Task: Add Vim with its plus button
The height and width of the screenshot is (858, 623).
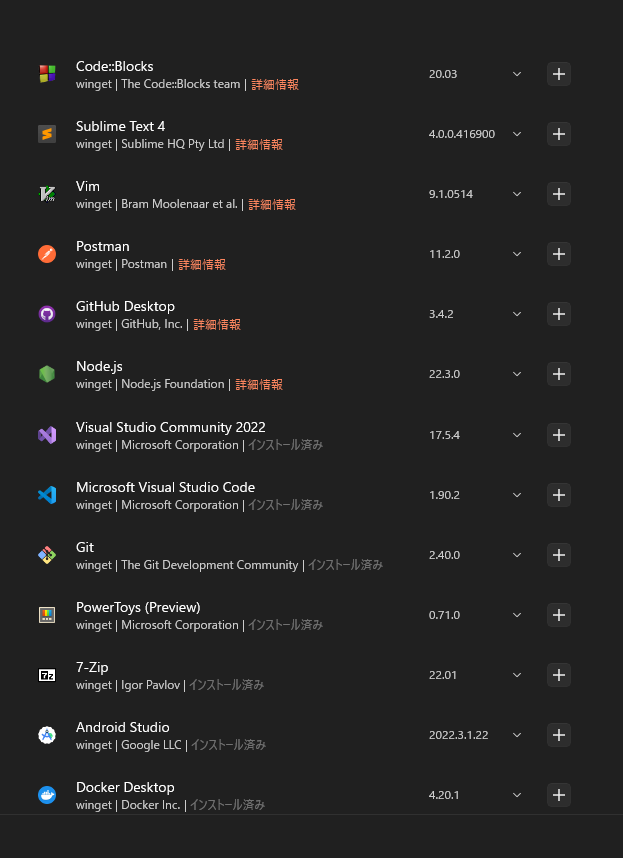Action: coord(559,194)
